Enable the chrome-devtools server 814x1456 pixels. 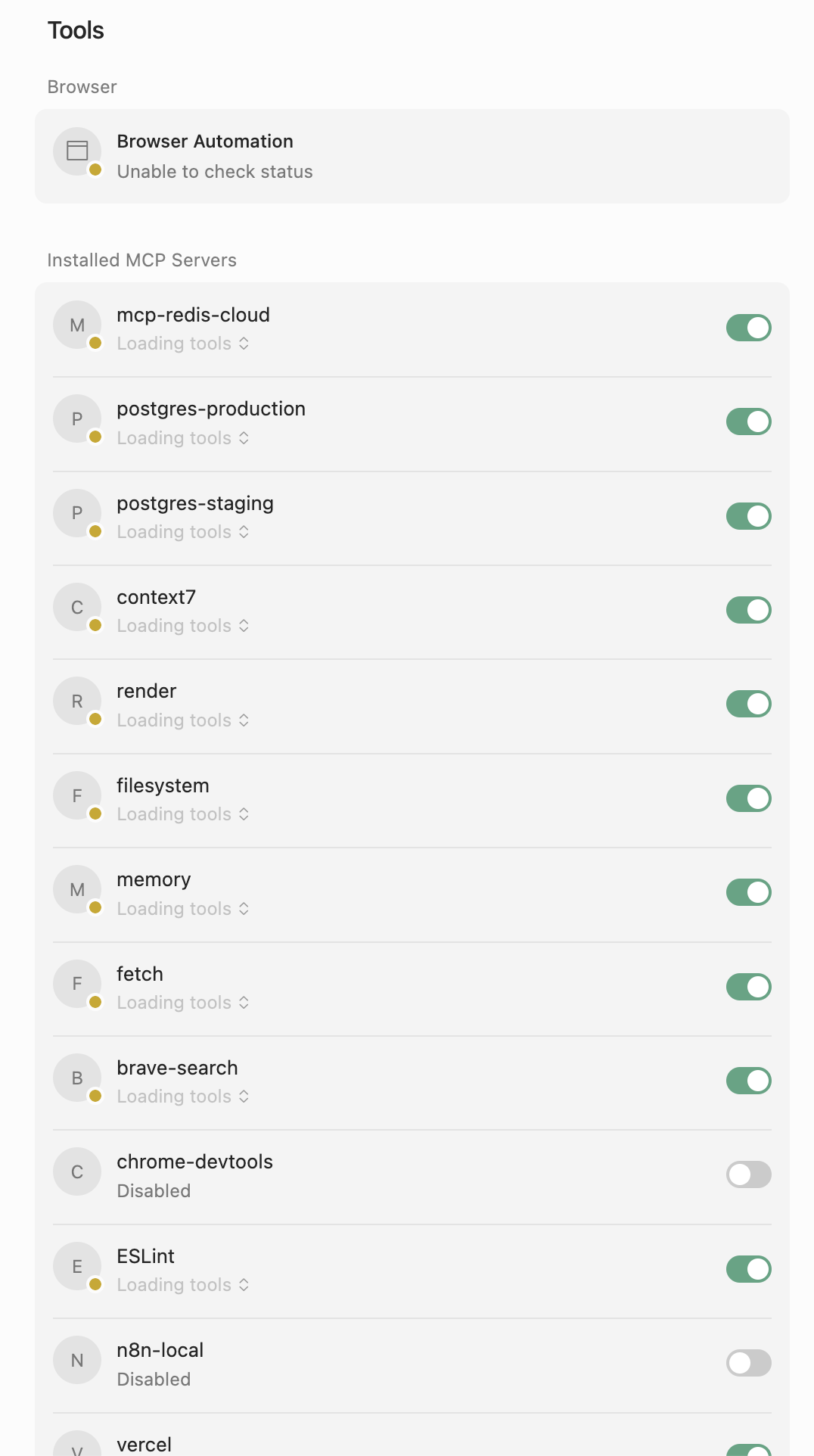[x=748, y=1174]
